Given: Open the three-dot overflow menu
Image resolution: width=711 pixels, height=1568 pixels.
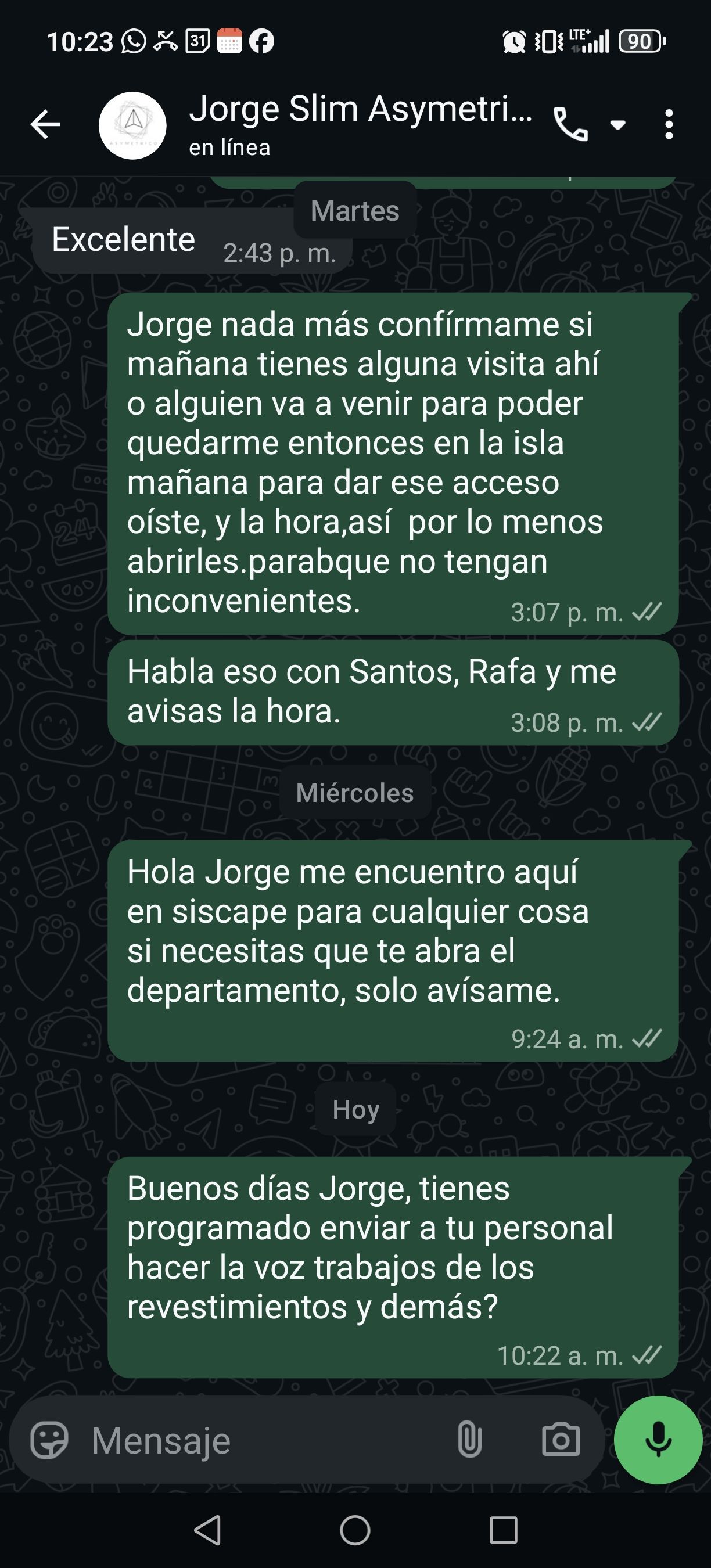Looking at the screenshot, I should (x=669, y=125).
